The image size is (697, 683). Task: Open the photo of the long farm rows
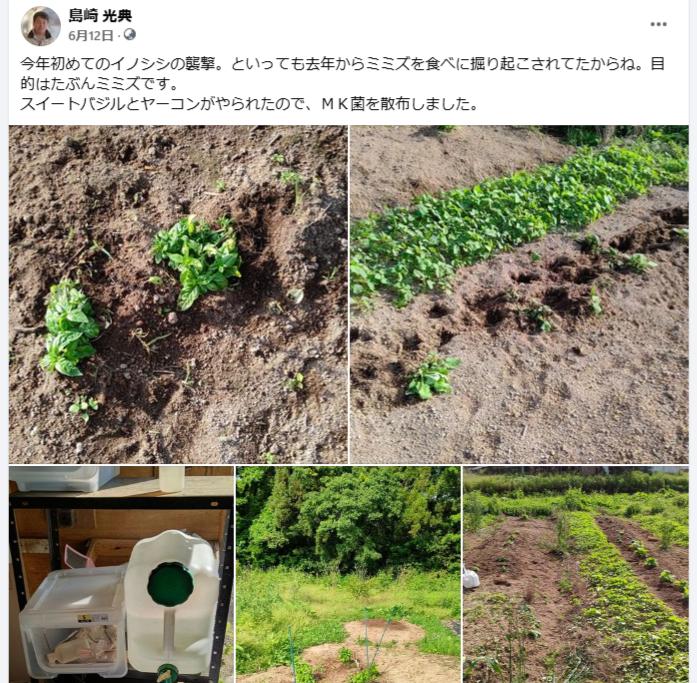coord(576,574)
